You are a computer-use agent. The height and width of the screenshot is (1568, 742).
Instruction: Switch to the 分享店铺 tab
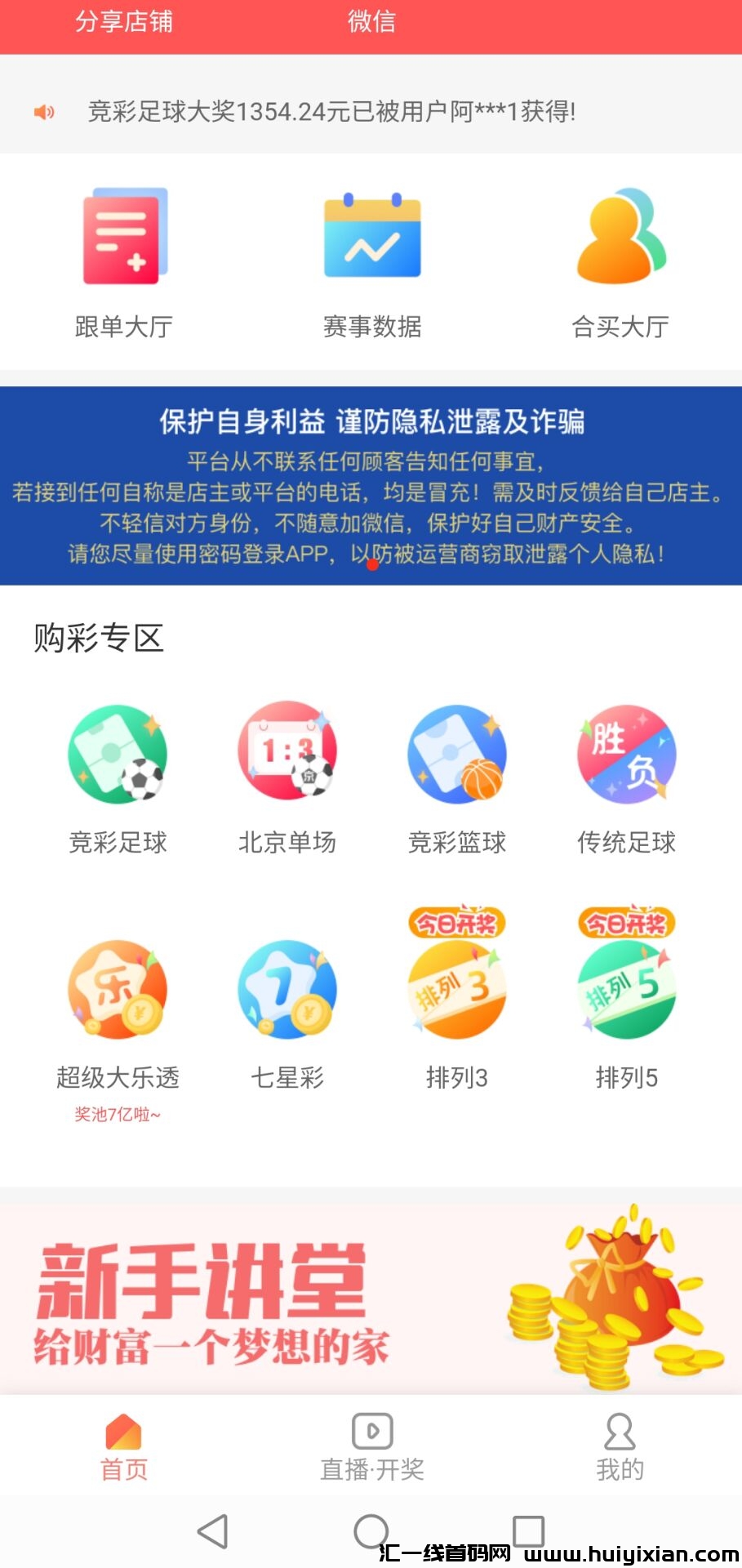coord(124,23)
